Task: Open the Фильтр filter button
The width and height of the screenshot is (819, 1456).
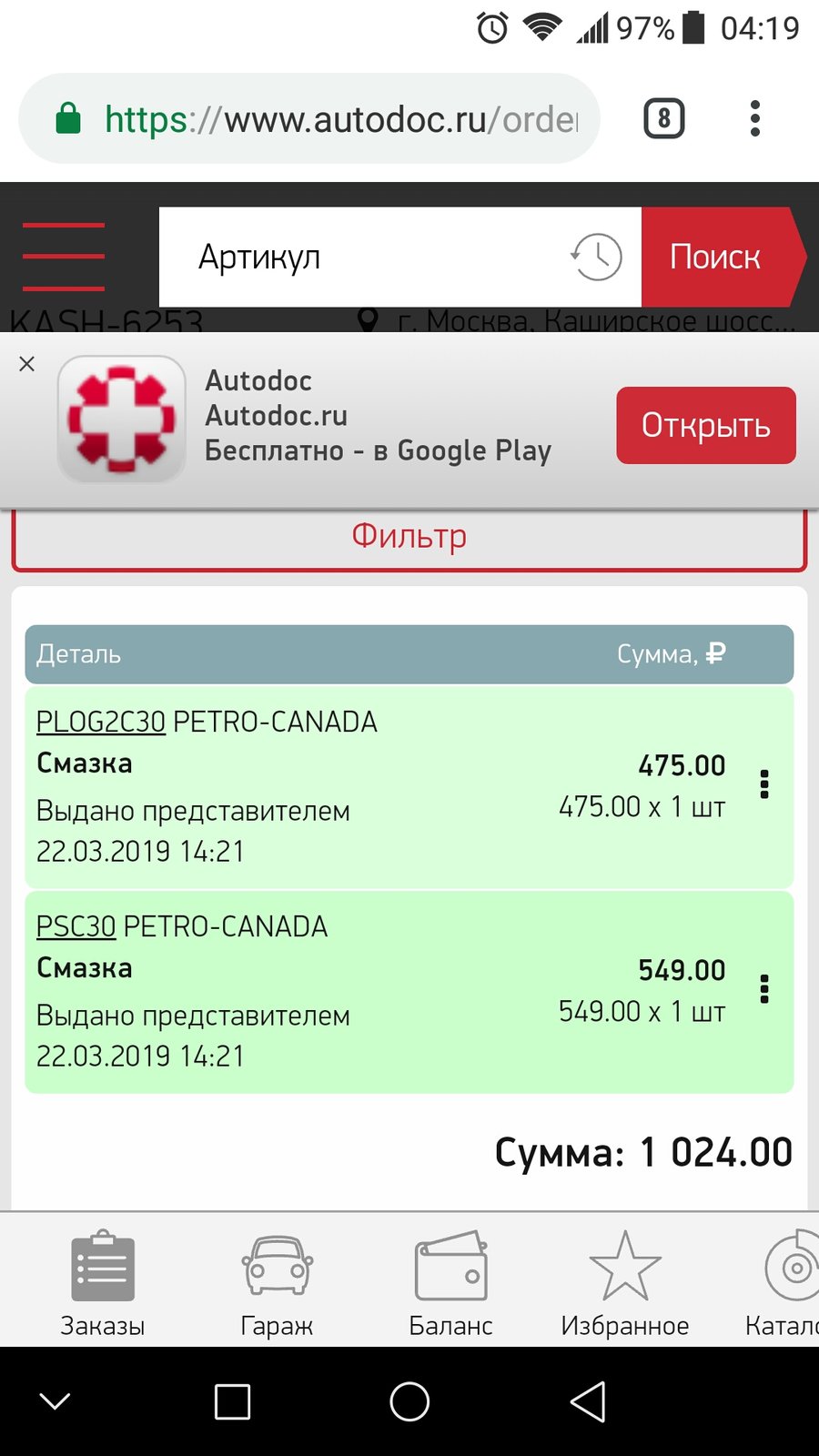Action: pyautogui.click(x=409, y=539)
